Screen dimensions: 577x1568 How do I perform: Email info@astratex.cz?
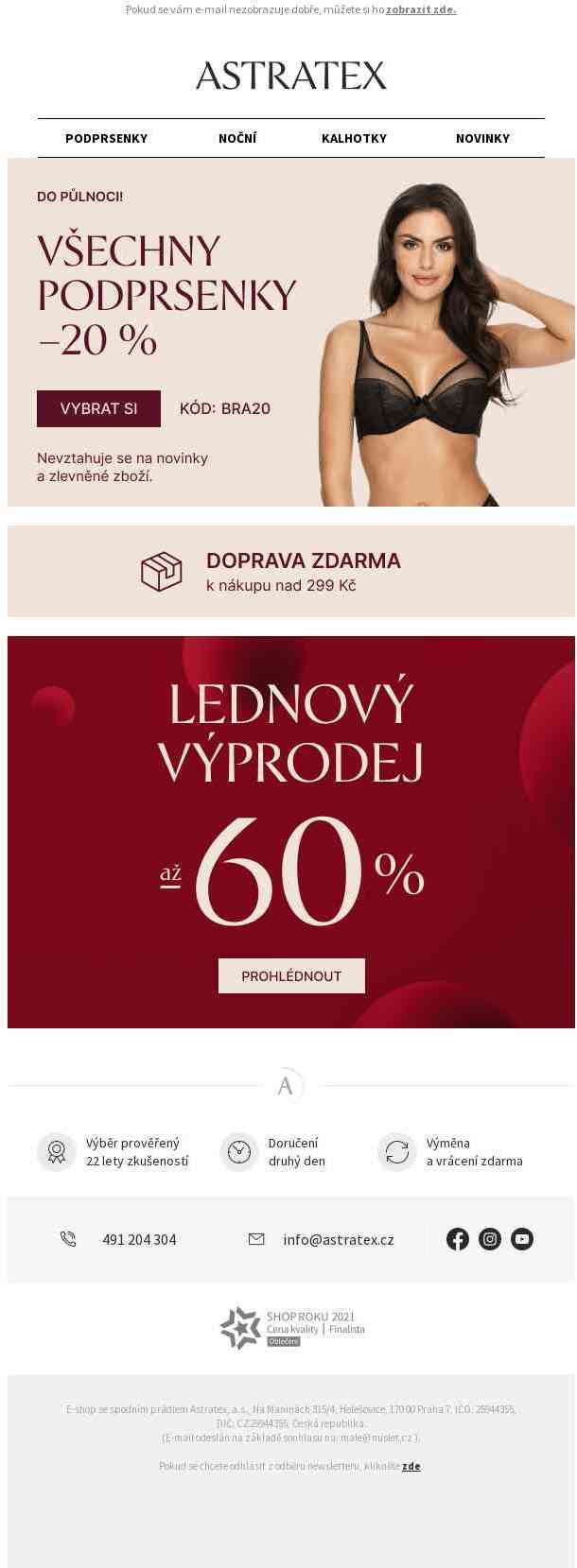tap(338, 1239)
